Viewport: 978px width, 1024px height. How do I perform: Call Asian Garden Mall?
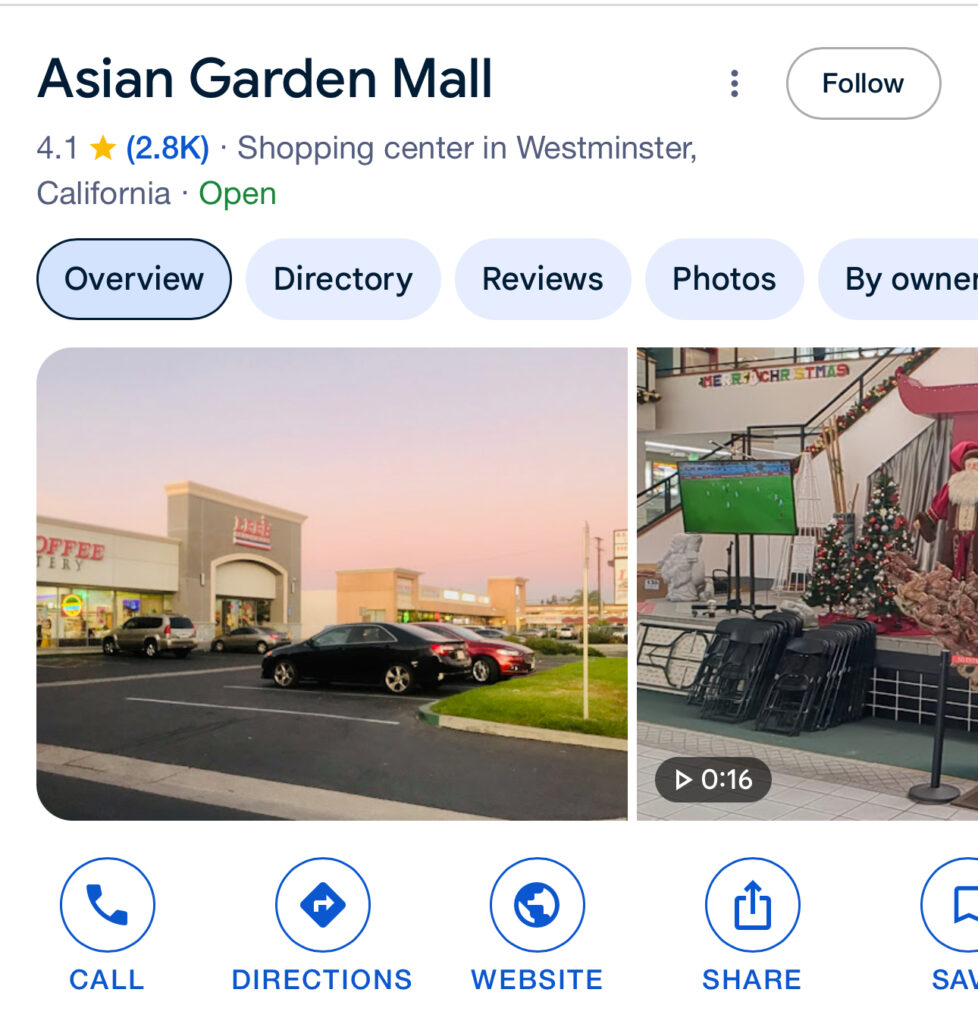click(x=107, y=906)
